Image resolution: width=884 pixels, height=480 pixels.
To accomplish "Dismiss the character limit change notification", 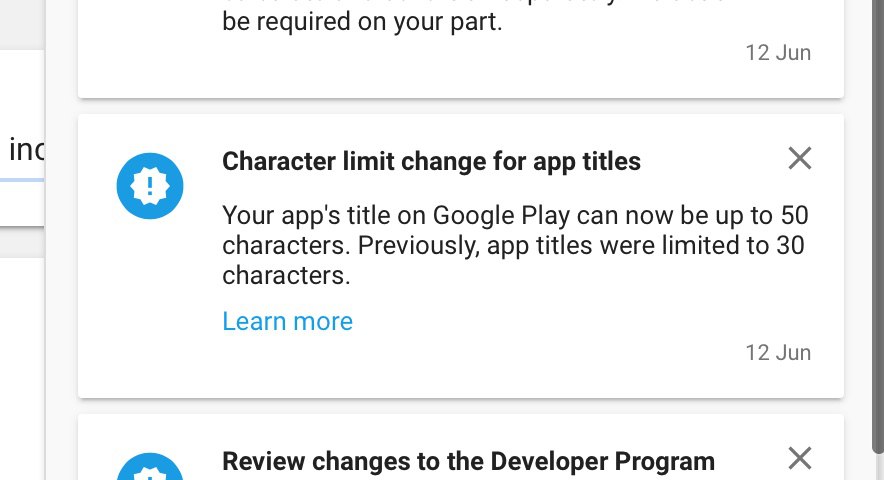I will point(799,158).
